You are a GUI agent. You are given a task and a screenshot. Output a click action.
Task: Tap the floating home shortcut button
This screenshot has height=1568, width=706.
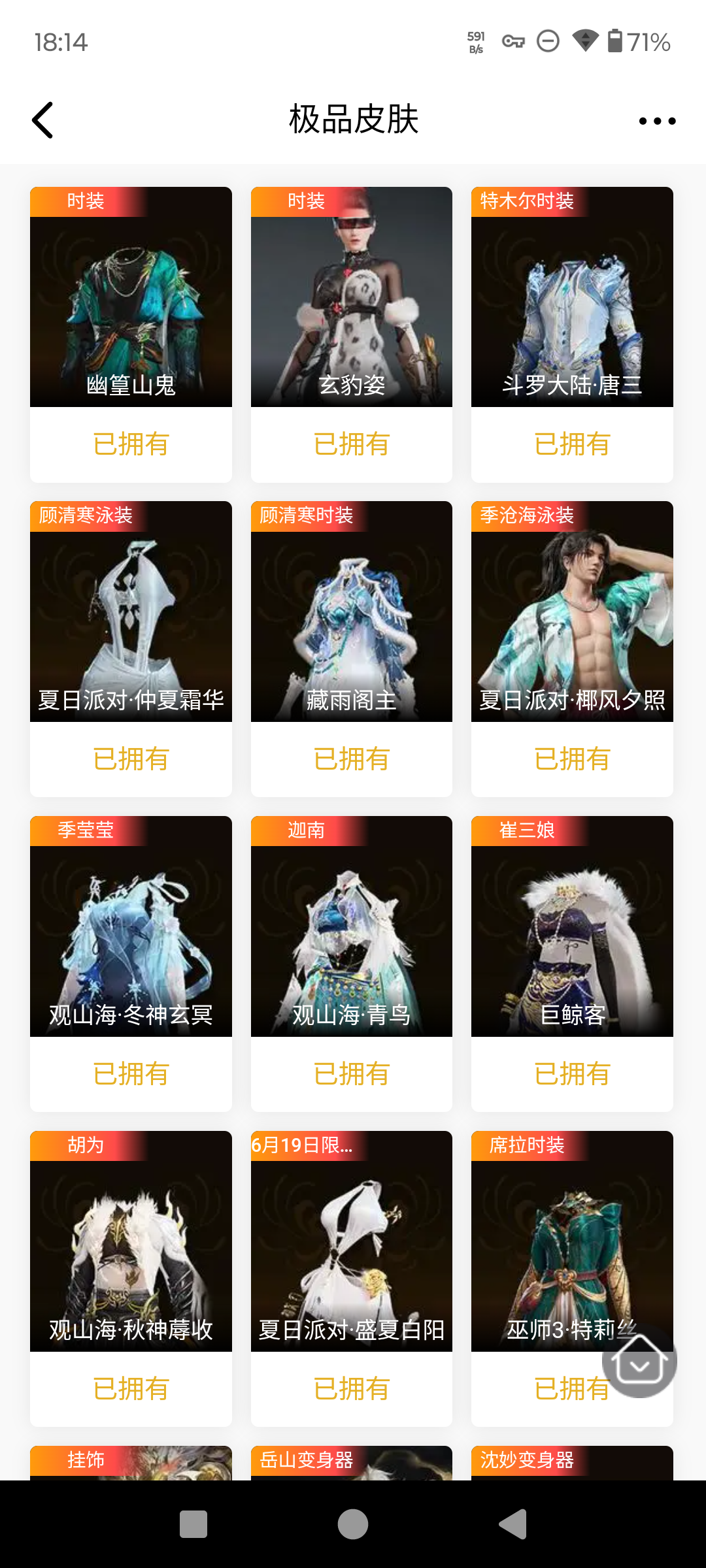pos(639,1361)
